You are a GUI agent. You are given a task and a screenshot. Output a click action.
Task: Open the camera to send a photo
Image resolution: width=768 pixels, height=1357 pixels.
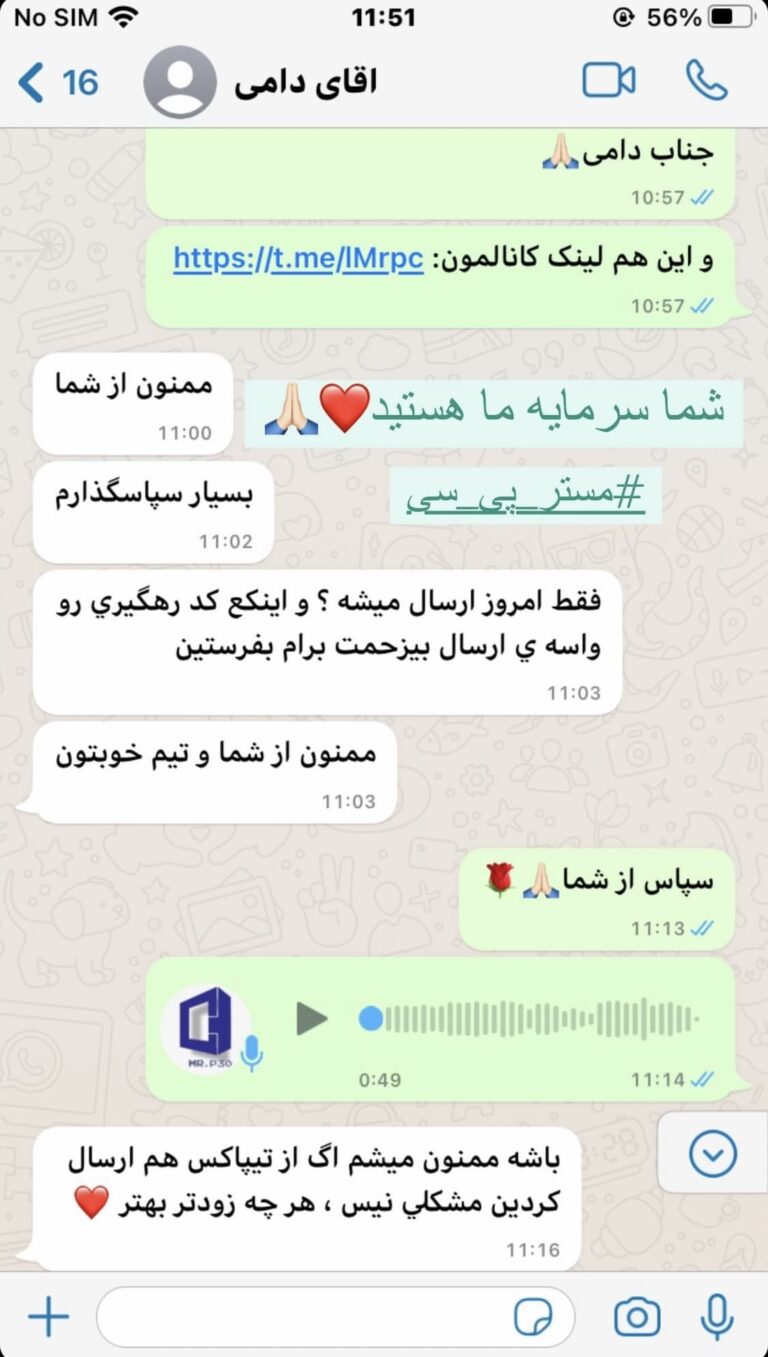636,1317
